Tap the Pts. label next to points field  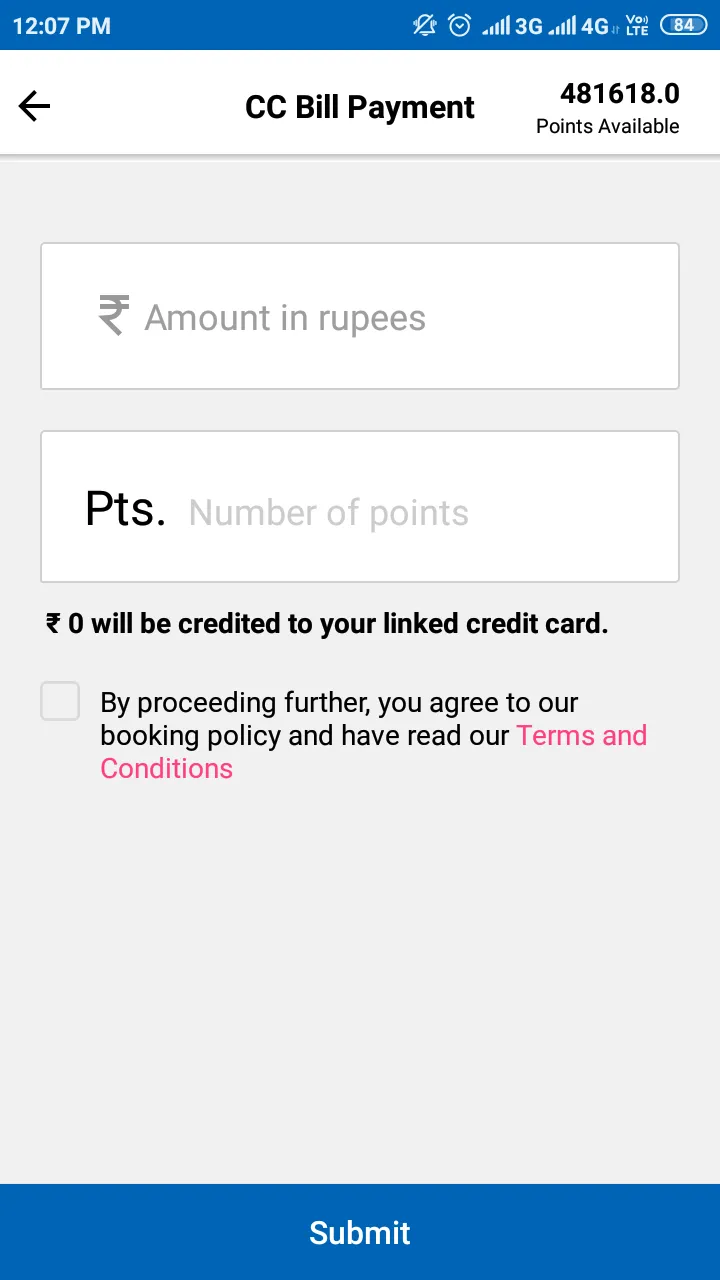124,508
